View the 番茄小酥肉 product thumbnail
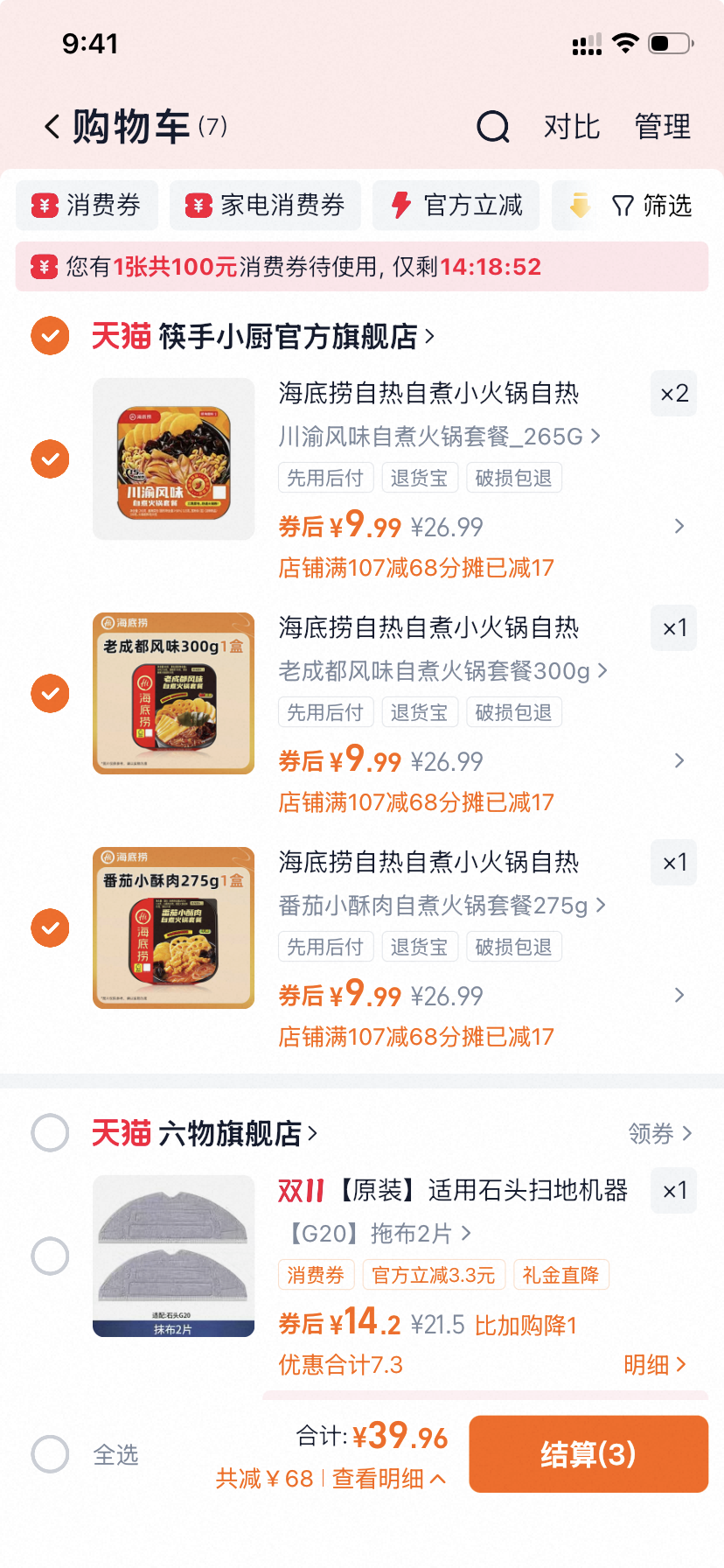Image resolution: width=724 pixels, height=1568 pixels. click(x=173, y=927)
